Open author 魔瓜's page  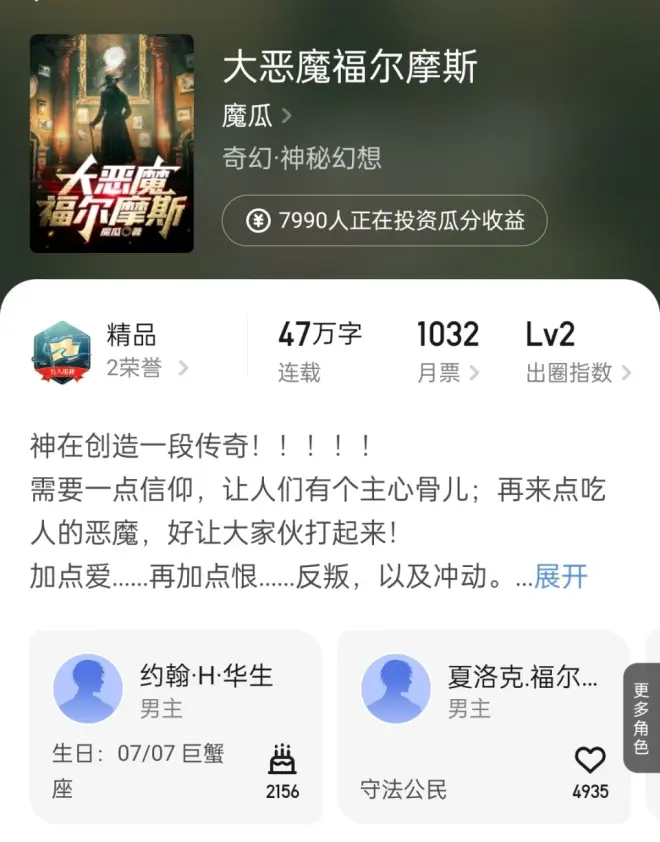tap(256, 116)
